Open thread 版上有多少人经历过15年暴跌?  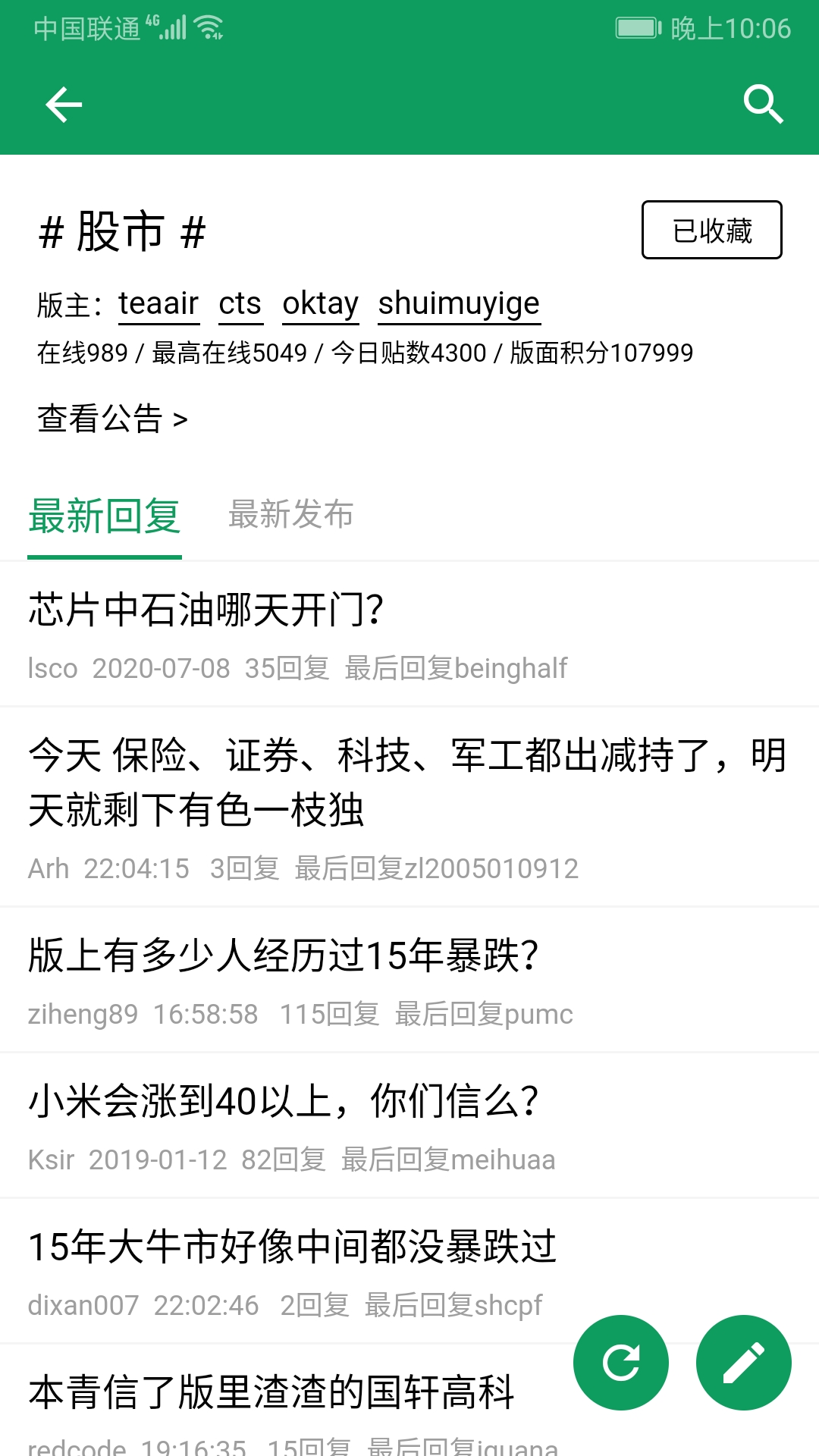pyautogui.click(x=283, y=955)
